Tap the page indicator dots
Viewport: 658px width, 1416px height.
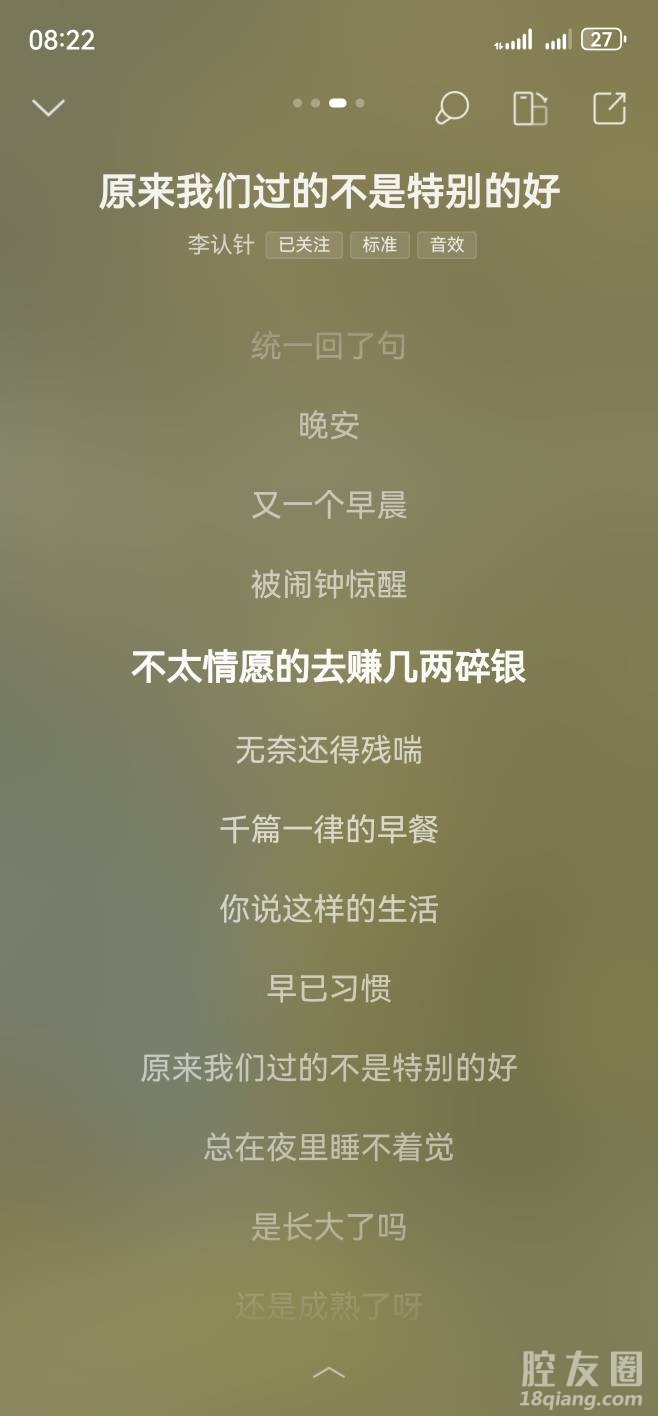[329, 102]
